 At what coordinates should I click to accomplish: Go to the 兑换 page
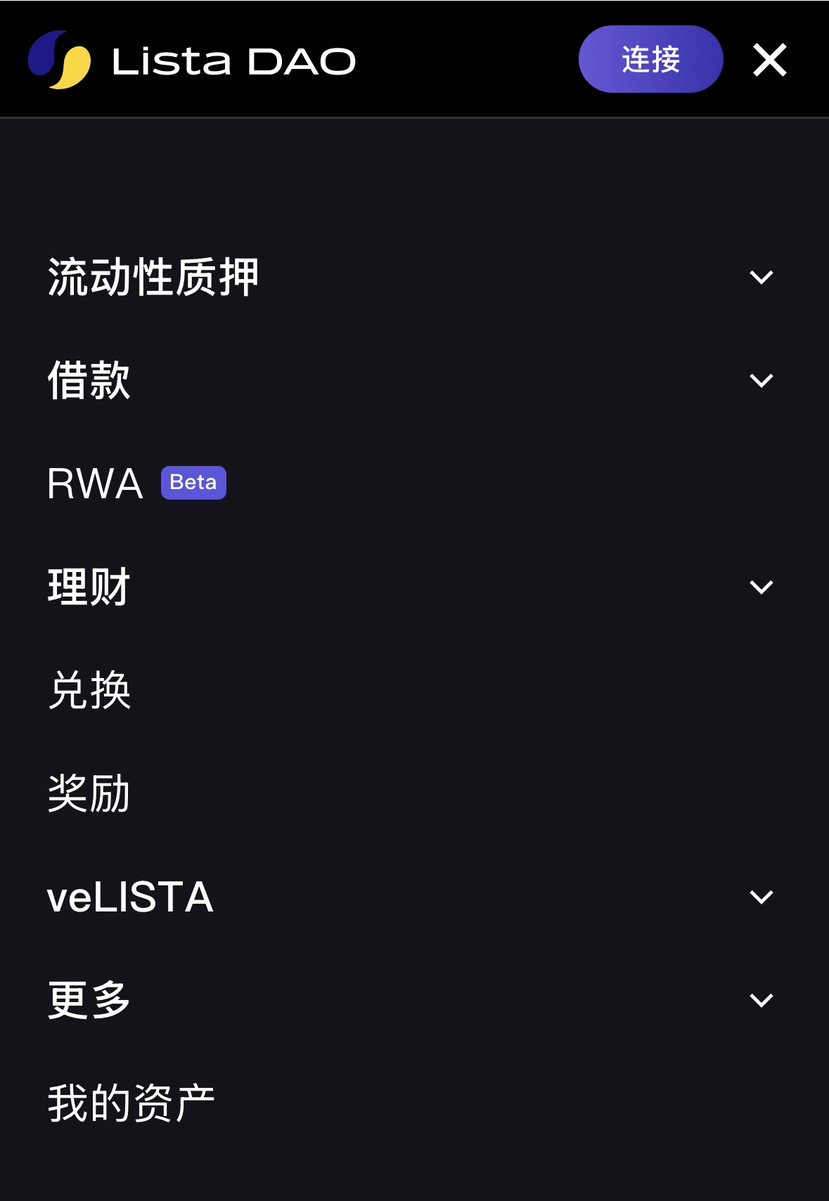[x=89, y=691]
